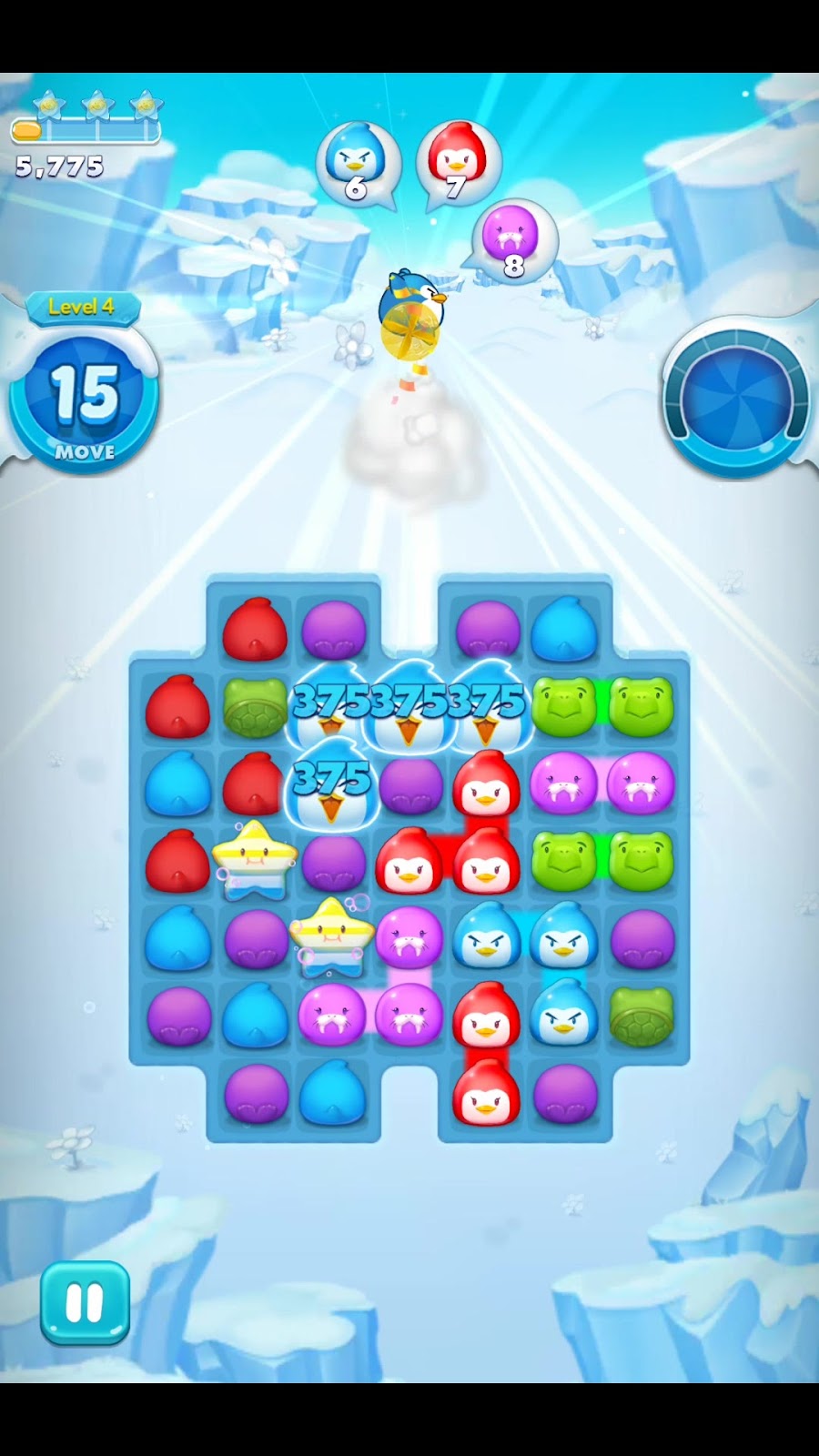Image resolution: width=819 pixels, height=1456 pixels.
Task: Pause the game
Action: 85,1303
